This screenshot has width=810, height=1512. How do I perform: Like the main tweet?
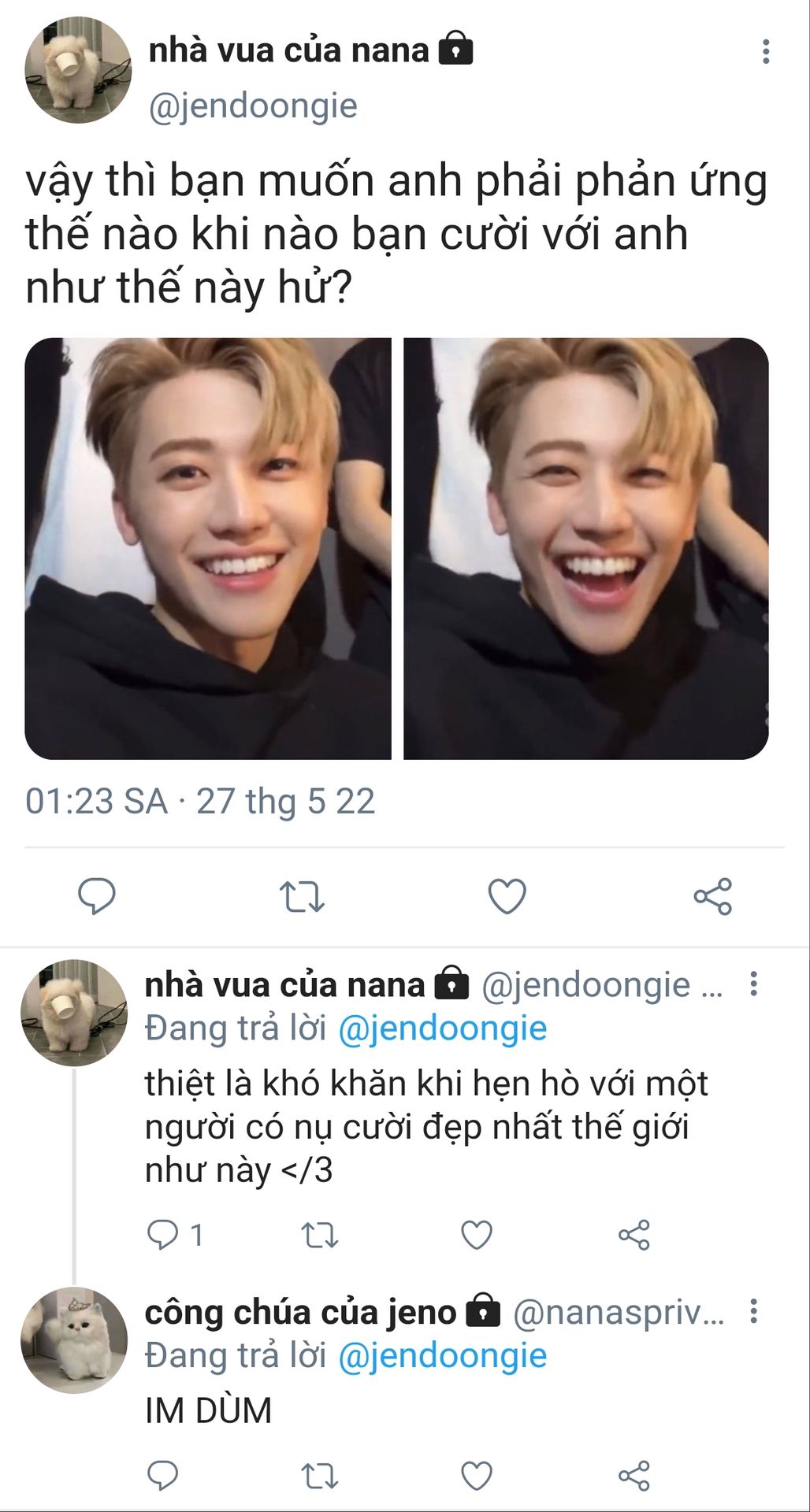point(507,896)
